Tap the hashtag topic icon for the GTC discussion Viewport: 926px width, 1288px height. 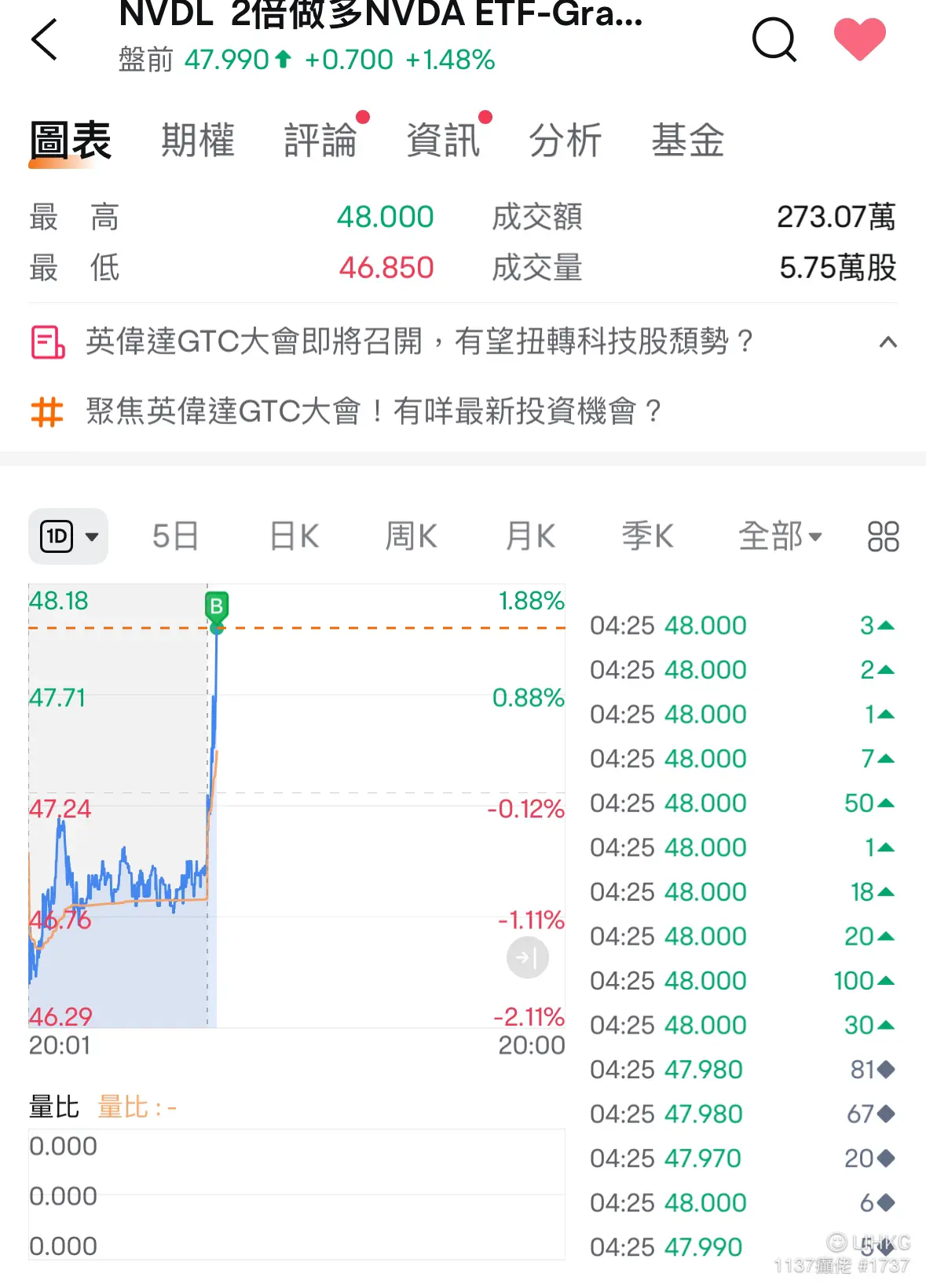(45, 411)
